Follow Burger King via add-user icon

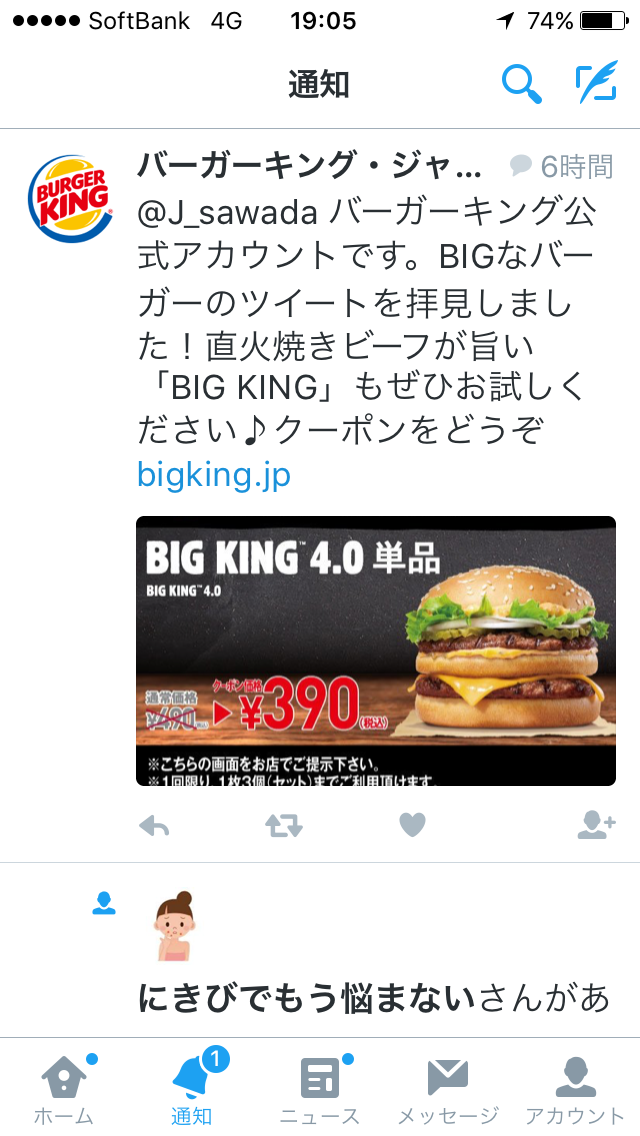tap(595, 825)
